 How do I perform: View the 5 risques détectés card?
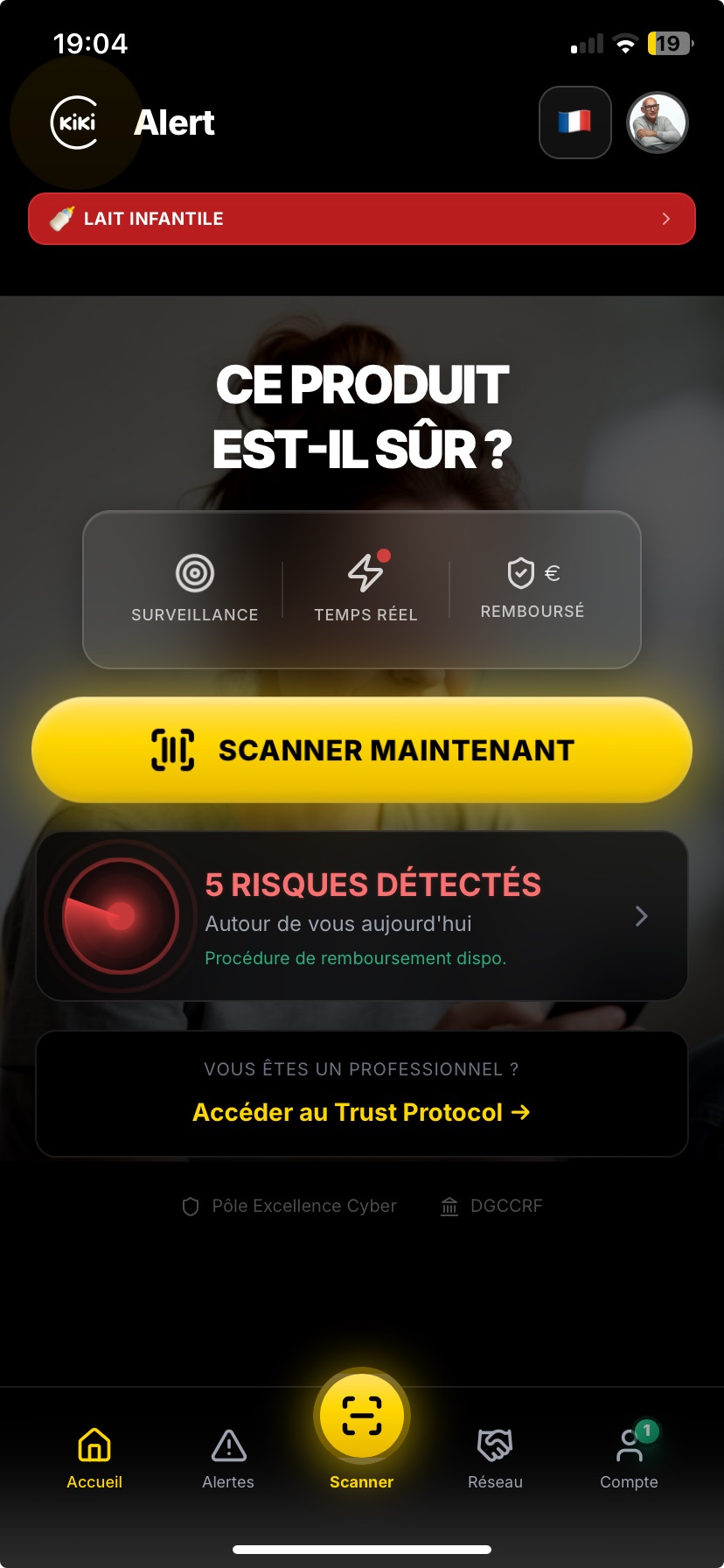point(362,916)
